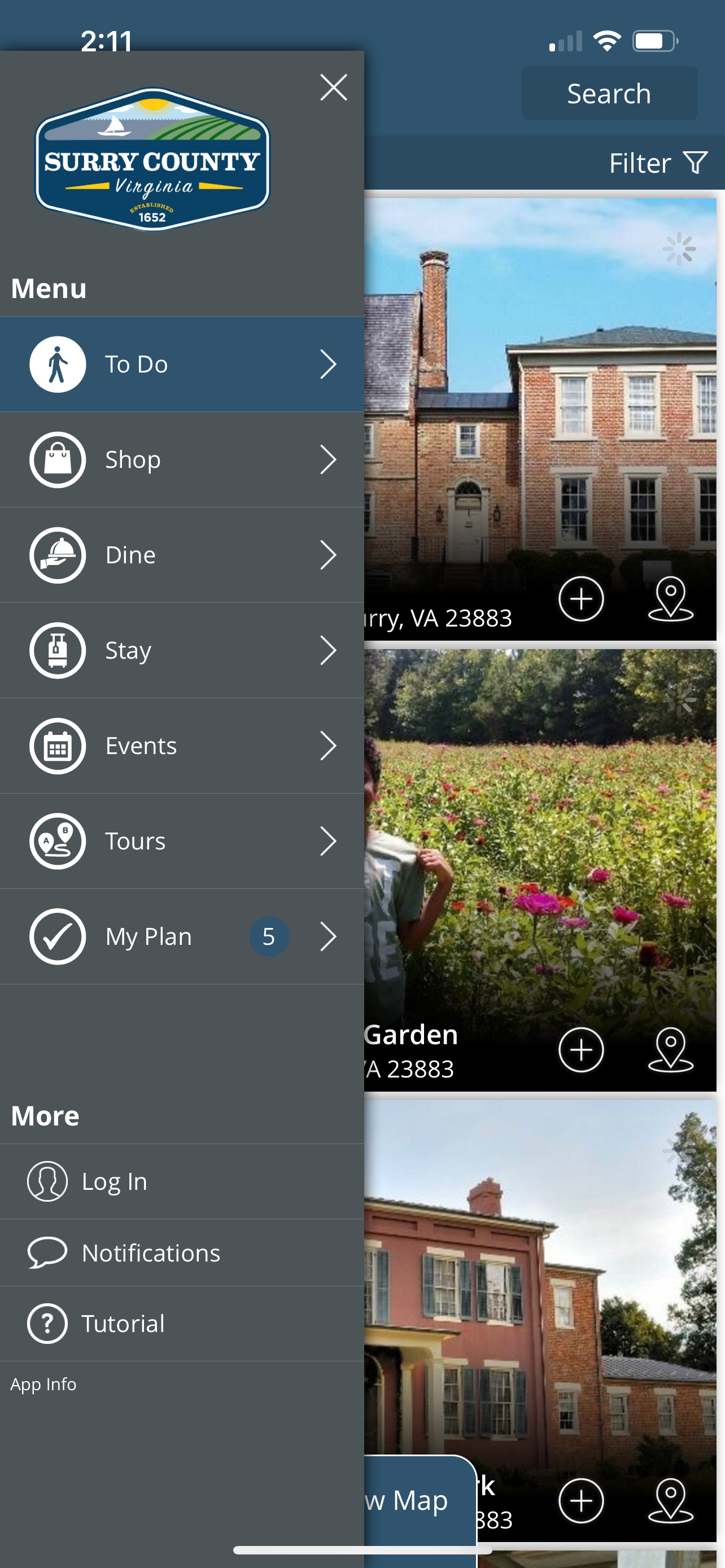Select the To Do walking icon

(x=57, y=363)
